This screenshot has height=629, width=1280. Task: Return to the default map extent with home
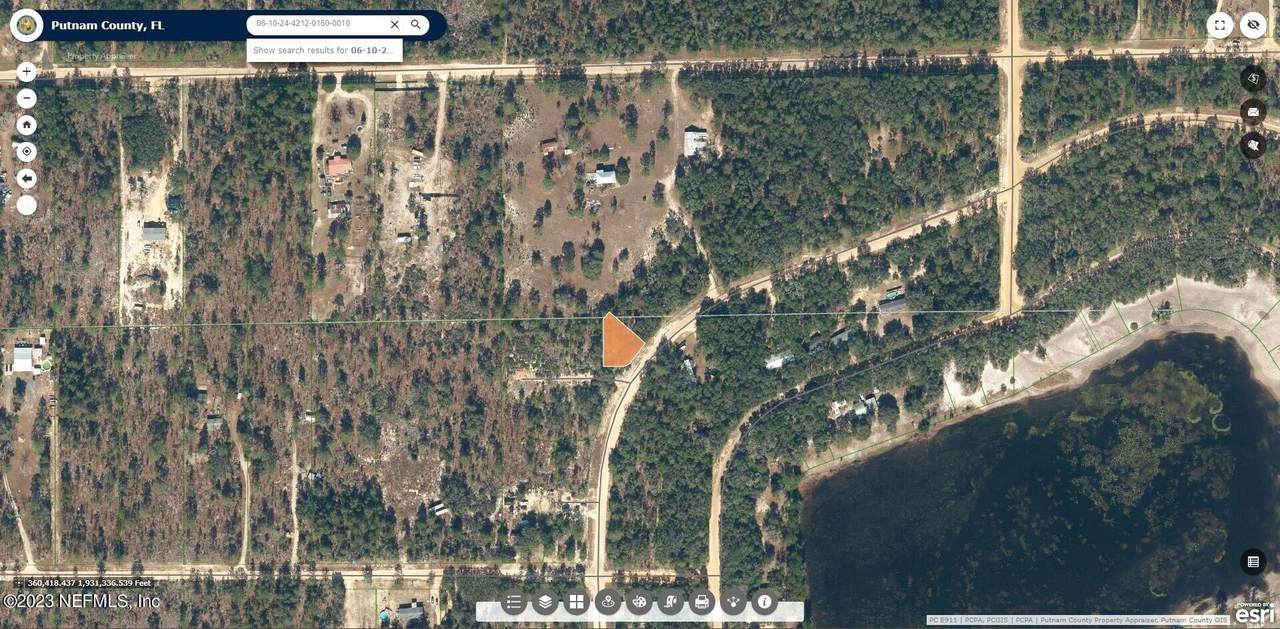(27, 125)
